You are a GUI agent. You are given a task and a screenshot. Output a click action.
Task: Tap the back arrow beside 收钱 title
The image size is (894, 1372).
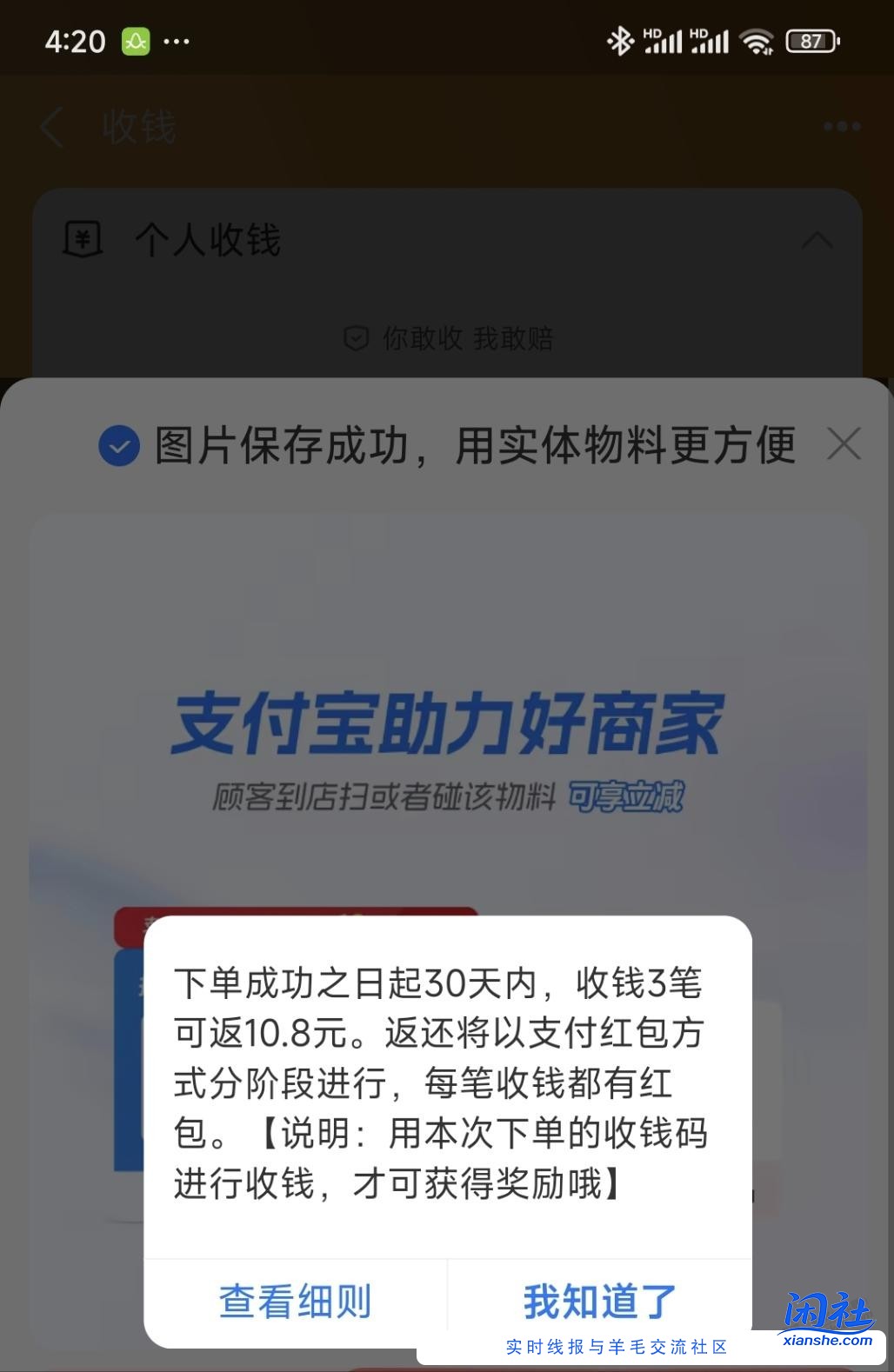[x=52, y=125]
